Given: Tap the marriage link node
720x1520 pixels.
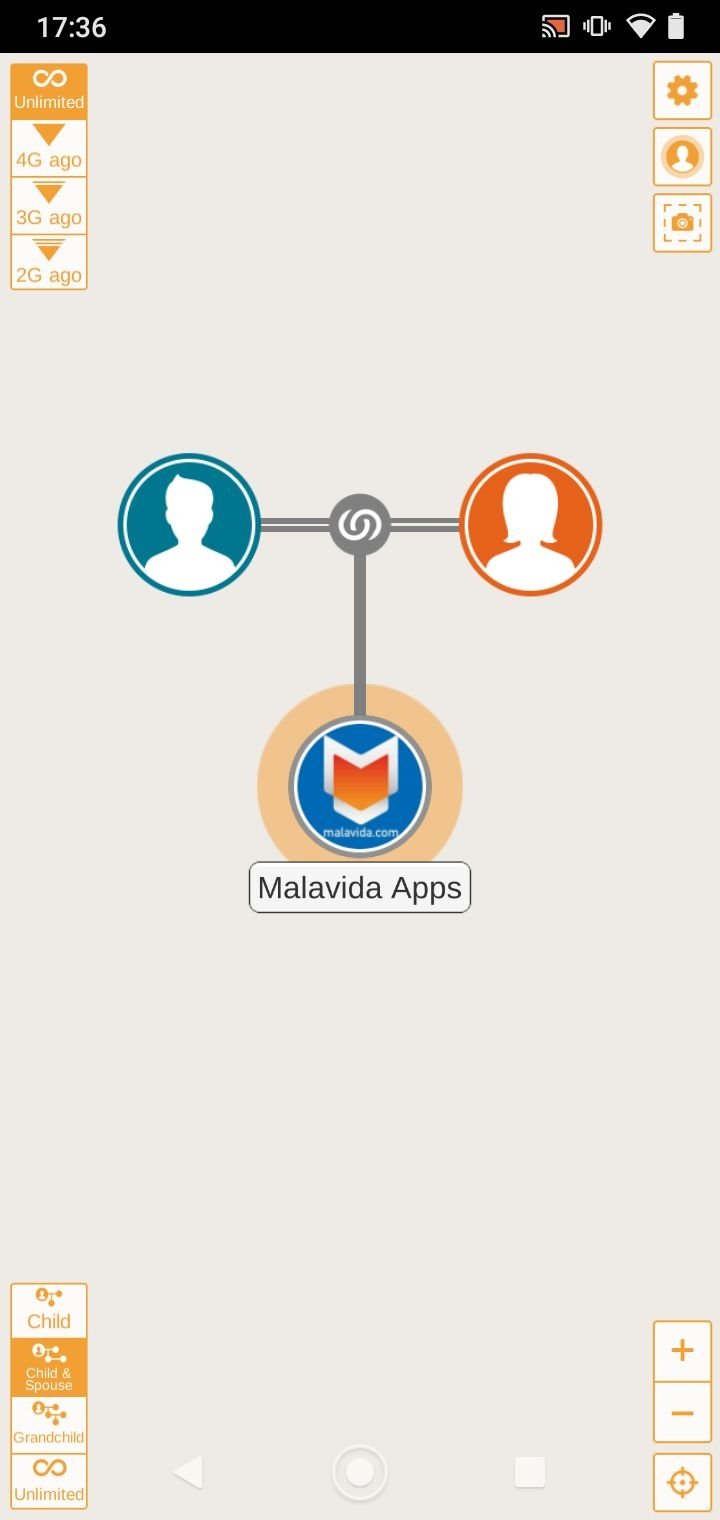Looking at the screenshot, I should point(360,525).
